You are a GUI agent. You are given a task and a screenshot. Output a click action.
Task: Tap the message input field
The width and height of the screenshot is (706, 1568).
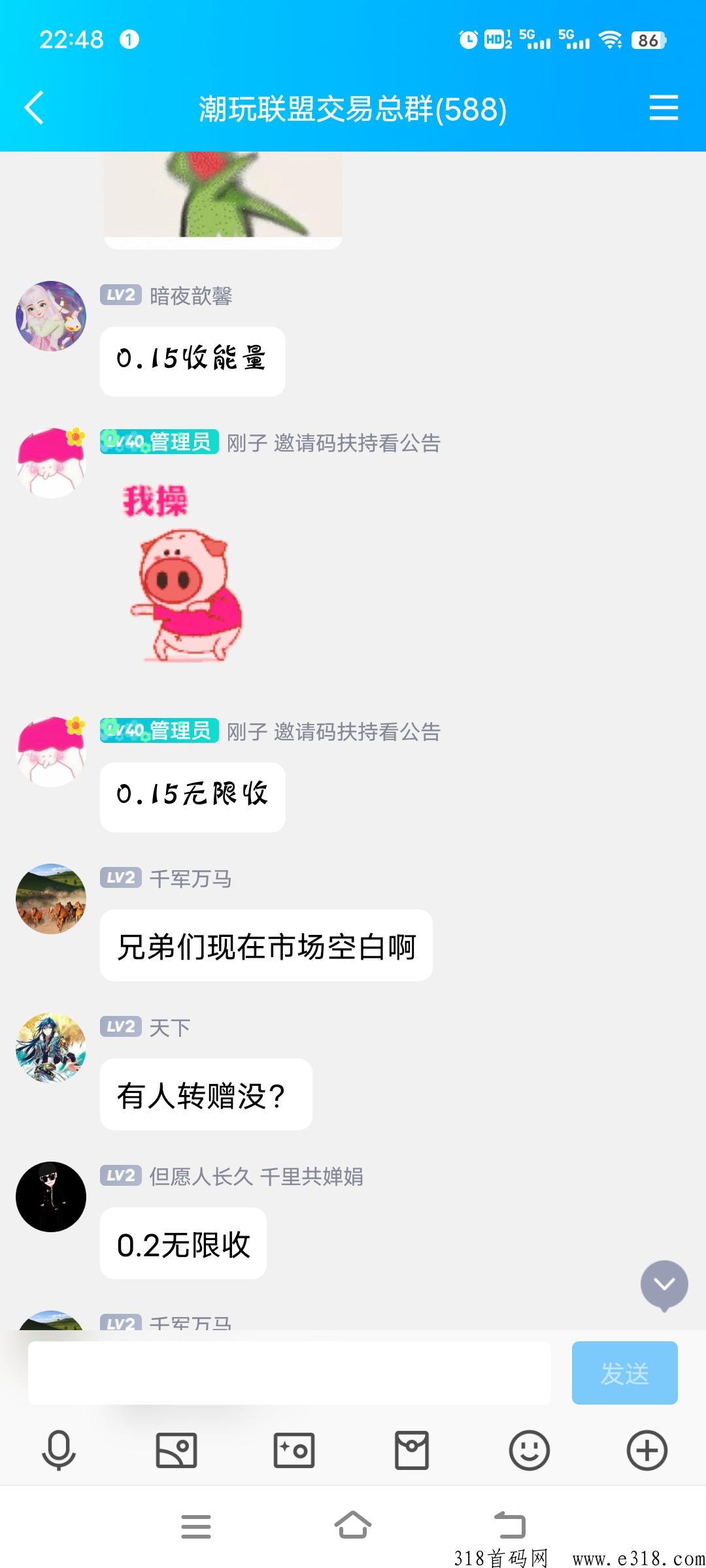pyautogui.click(x=289, y=1373)
